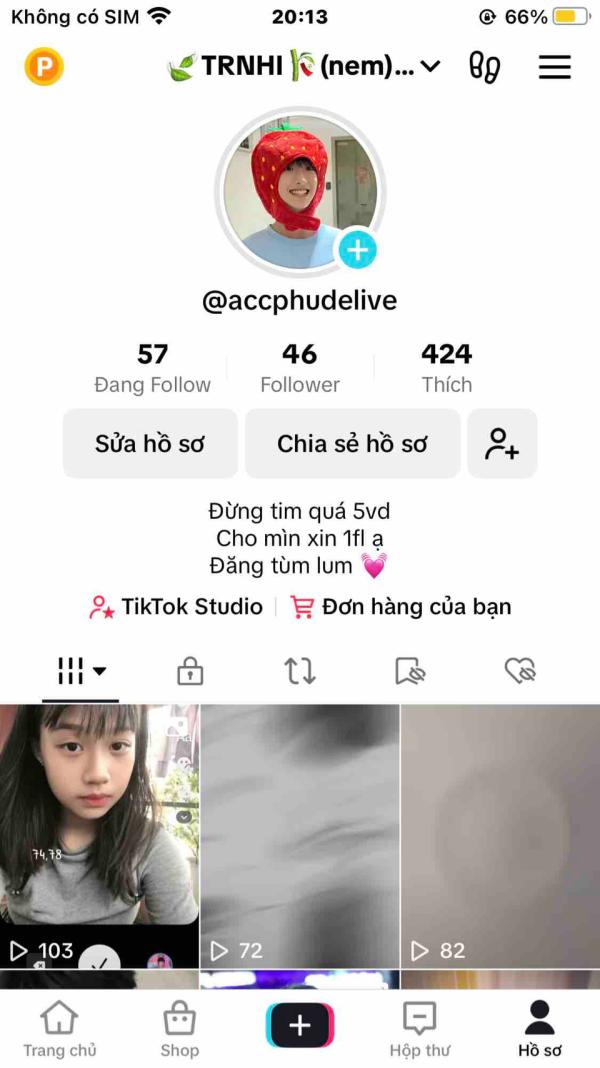Switch to the hidden liked videos tab
Viewport: 600px width, 1068px height.
(x=520, y=671)
